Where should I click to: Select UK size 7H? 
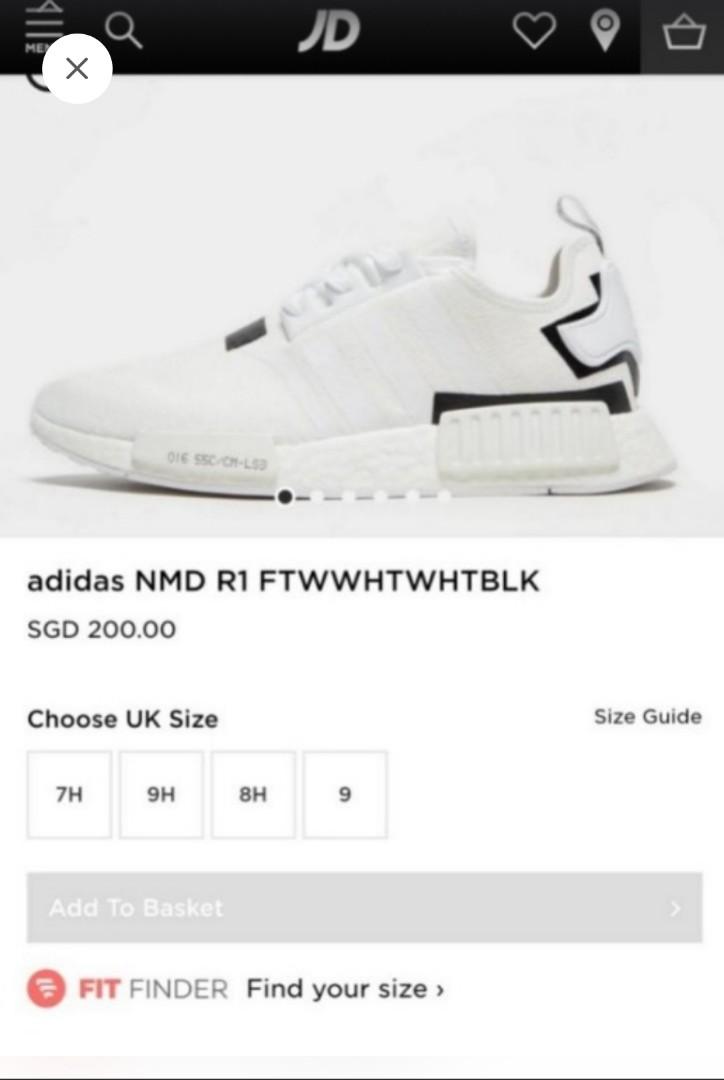(69, 795)
